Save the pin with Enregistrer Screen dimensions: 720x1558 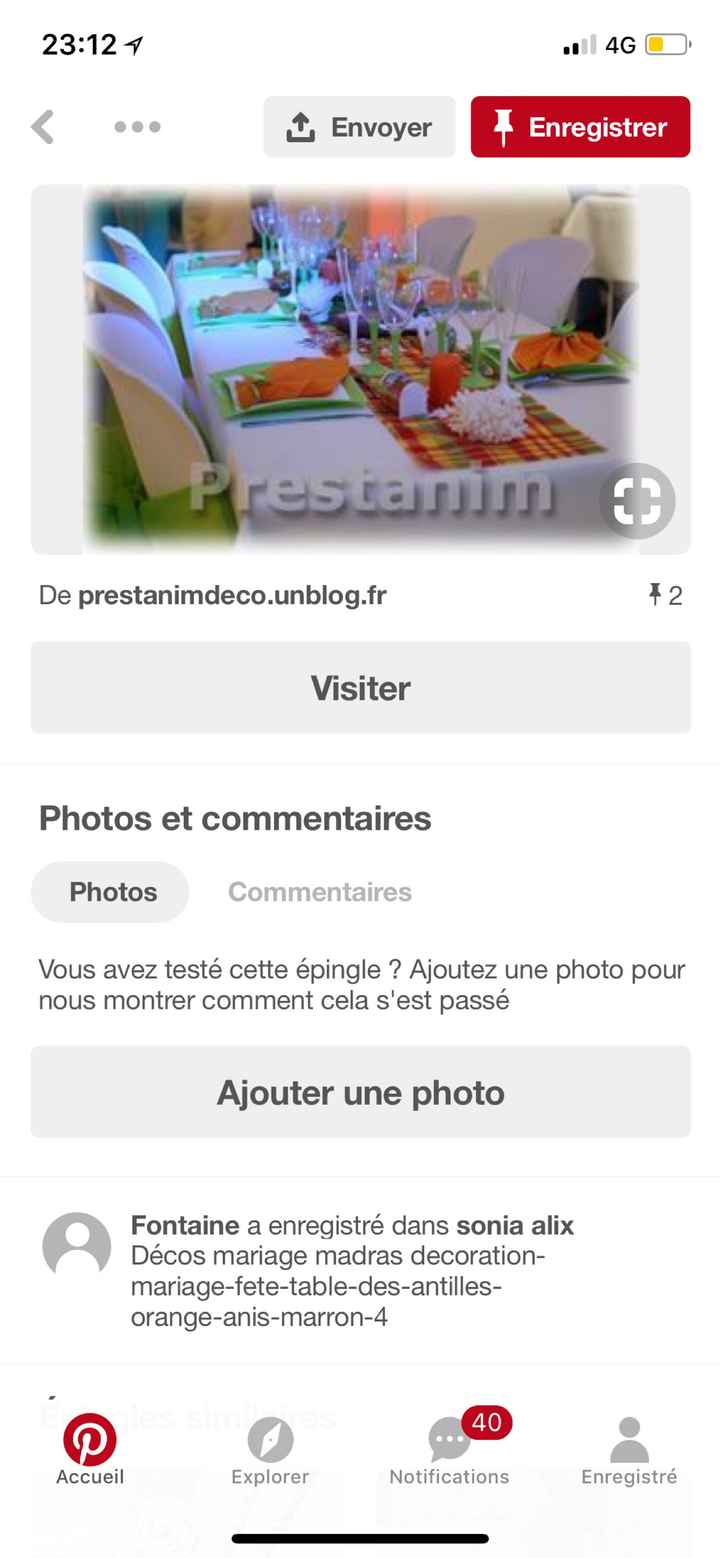click(x=580, y=127)
